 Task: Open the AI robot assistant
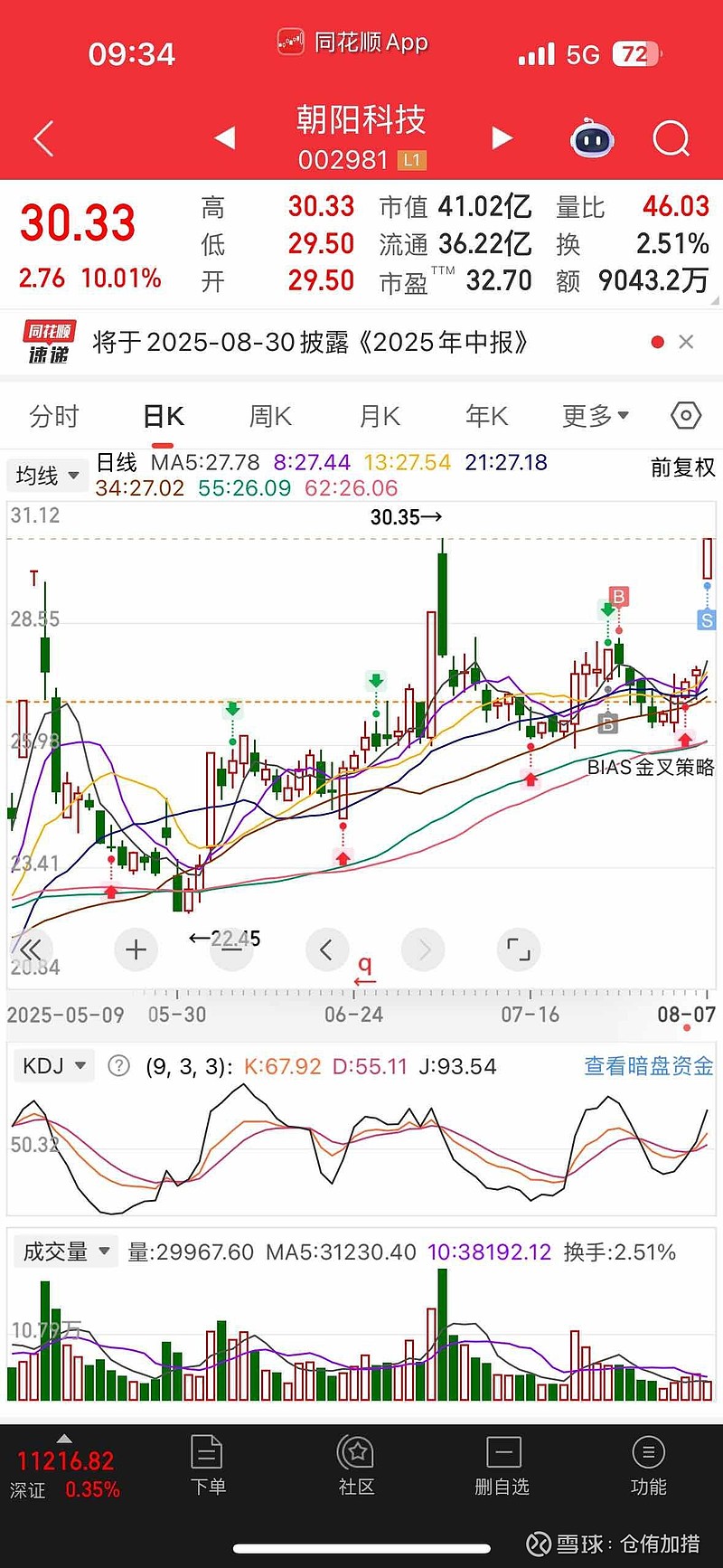(x=592, y=139)
